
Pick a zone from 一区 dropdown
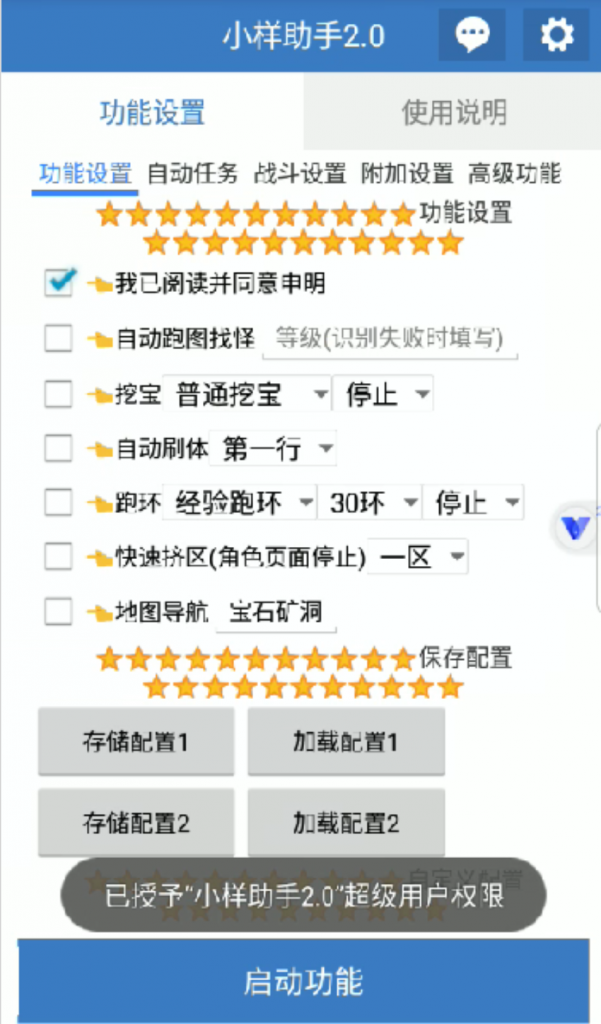(x=420, y=557)
